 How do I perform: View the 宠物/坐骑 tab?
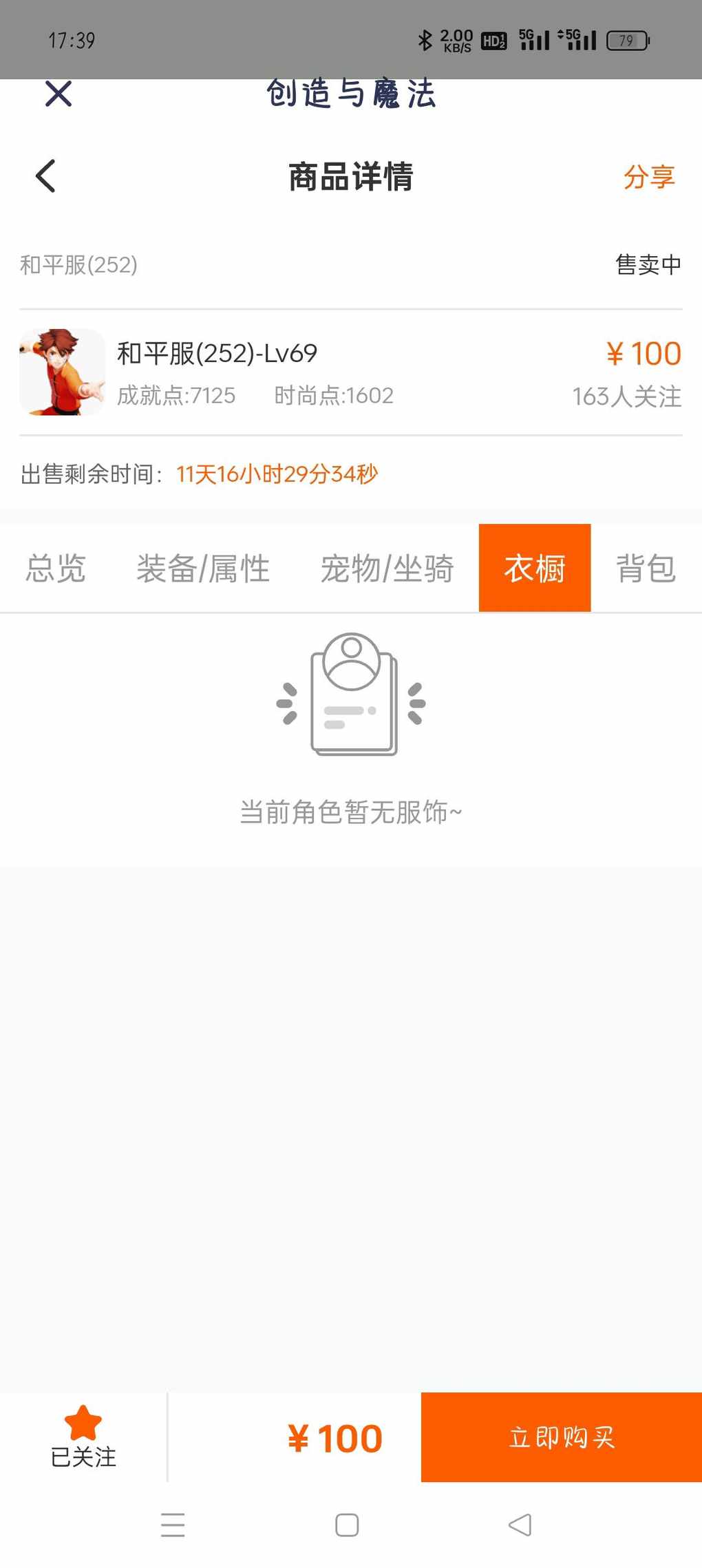point(387,569)
